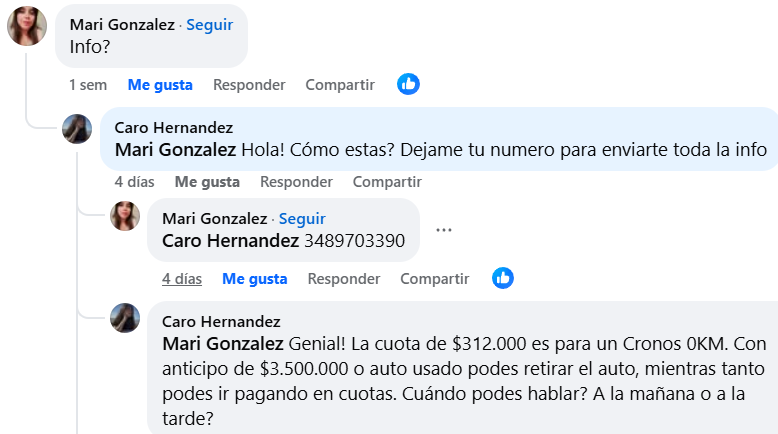Image resolution: width=778 pixels, height=434 pixels.
Task: Open the 1 sem timestamp of Info? comment
Action: [x=88, y=85]
